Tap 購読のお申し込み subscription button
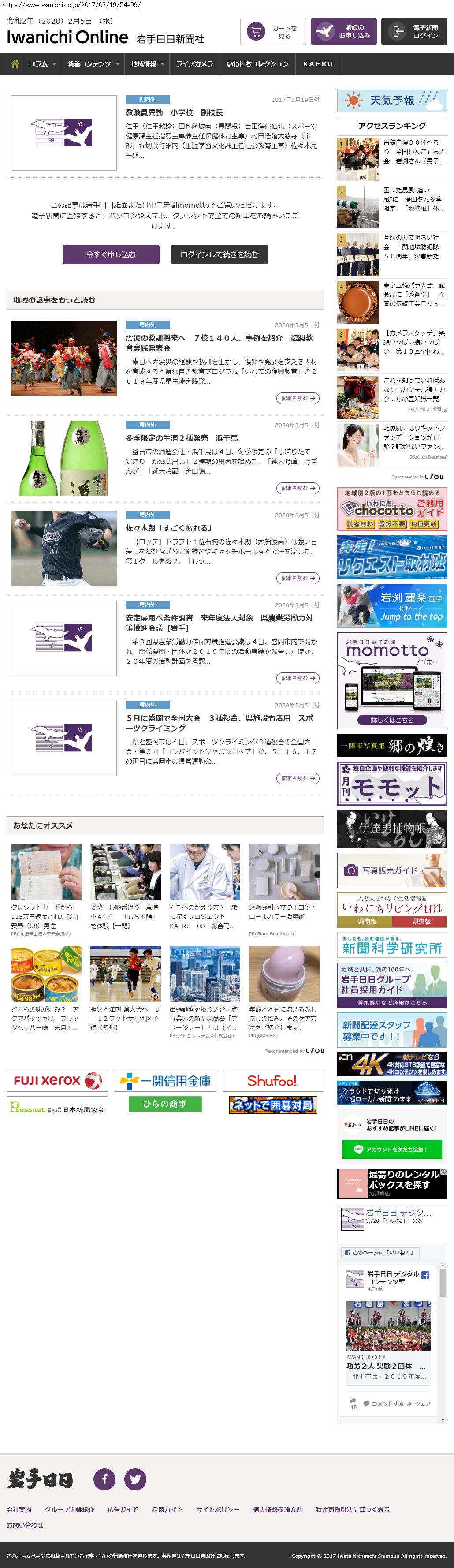The height and width of the screenshot is (1568, 454). [x=343, y=32]
